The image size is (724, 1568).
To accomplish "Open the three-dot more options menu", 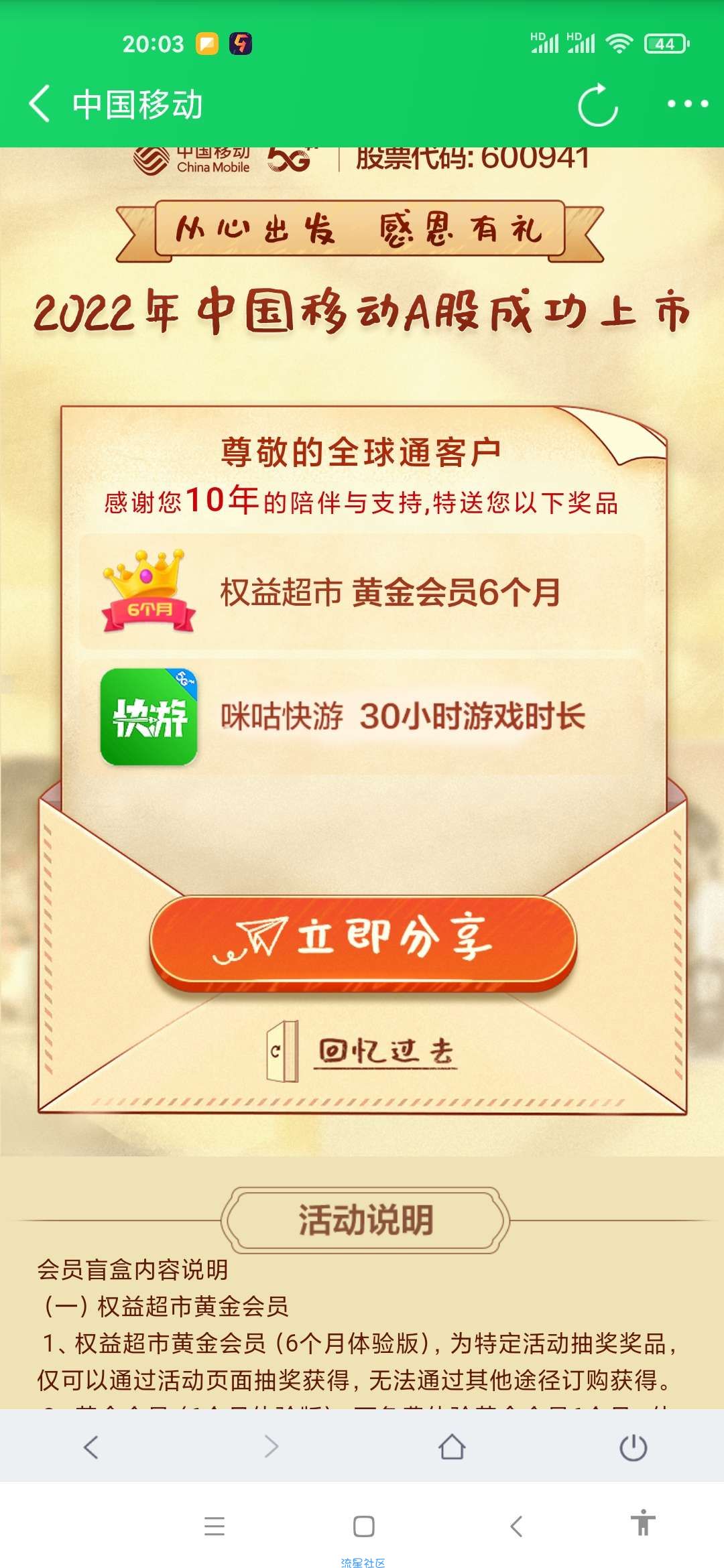I will (687, 104).
